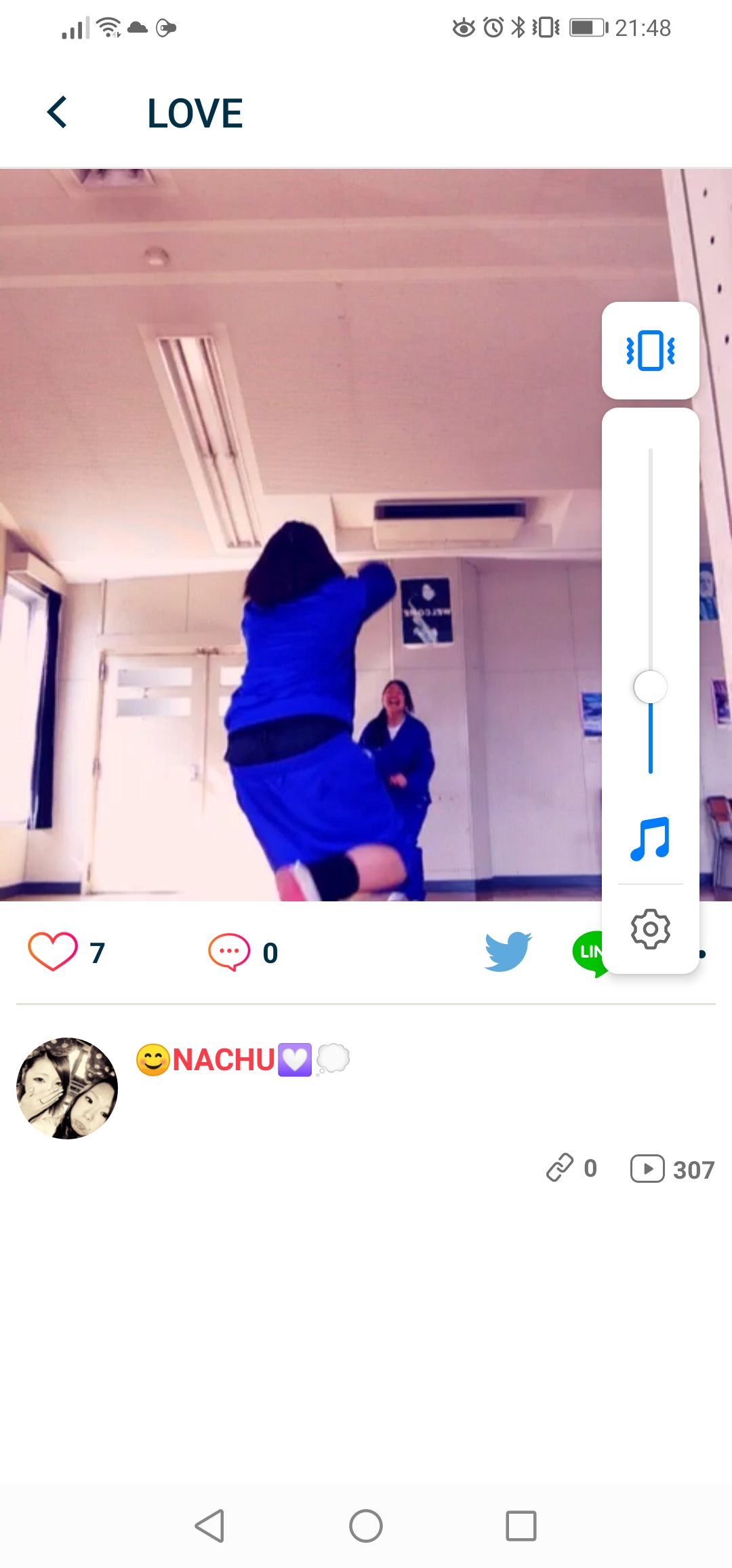The height and width of the screenshot is (1568, 732).
Task: Open sound settings from the gear icon
Action: [x=650, y=928]
